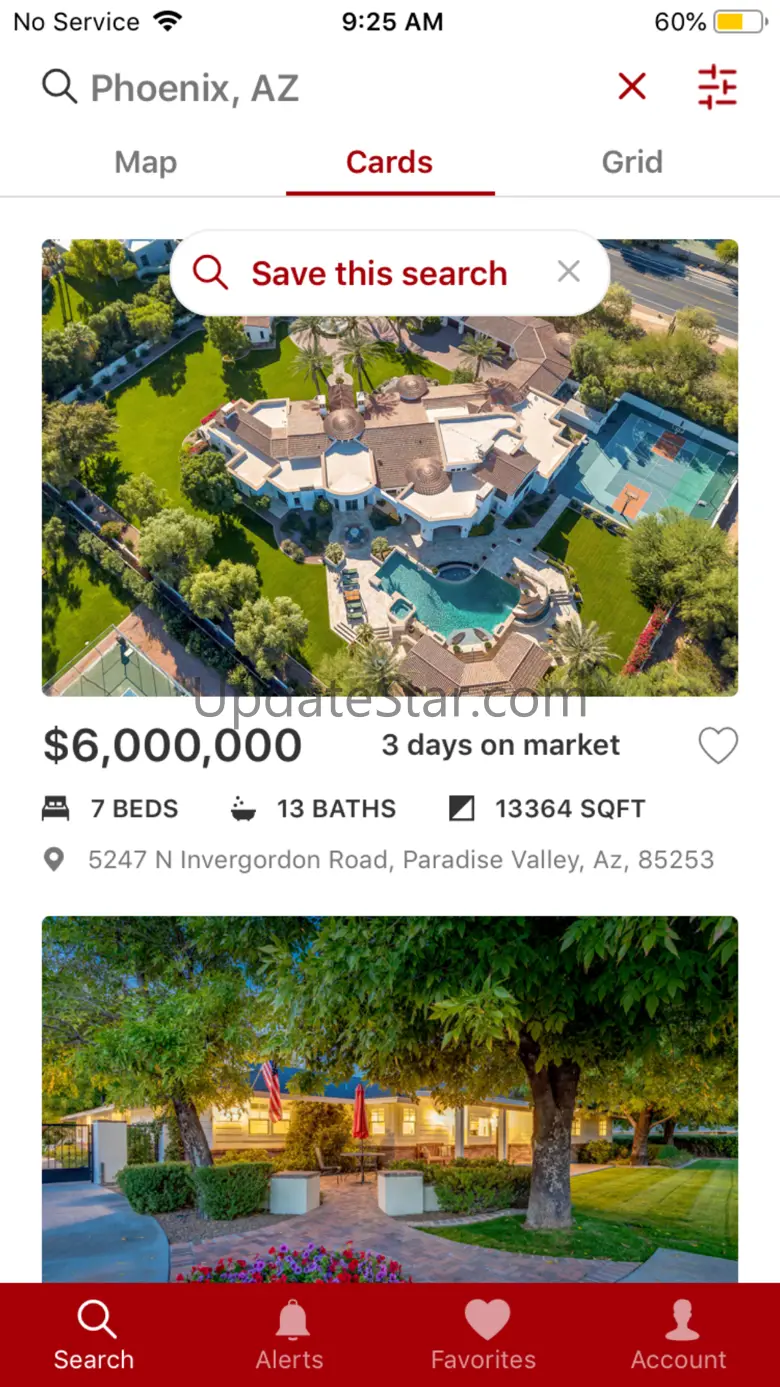Switch to the Grid view
This screenshot has height=1387, width=780.
pos(632,162)
